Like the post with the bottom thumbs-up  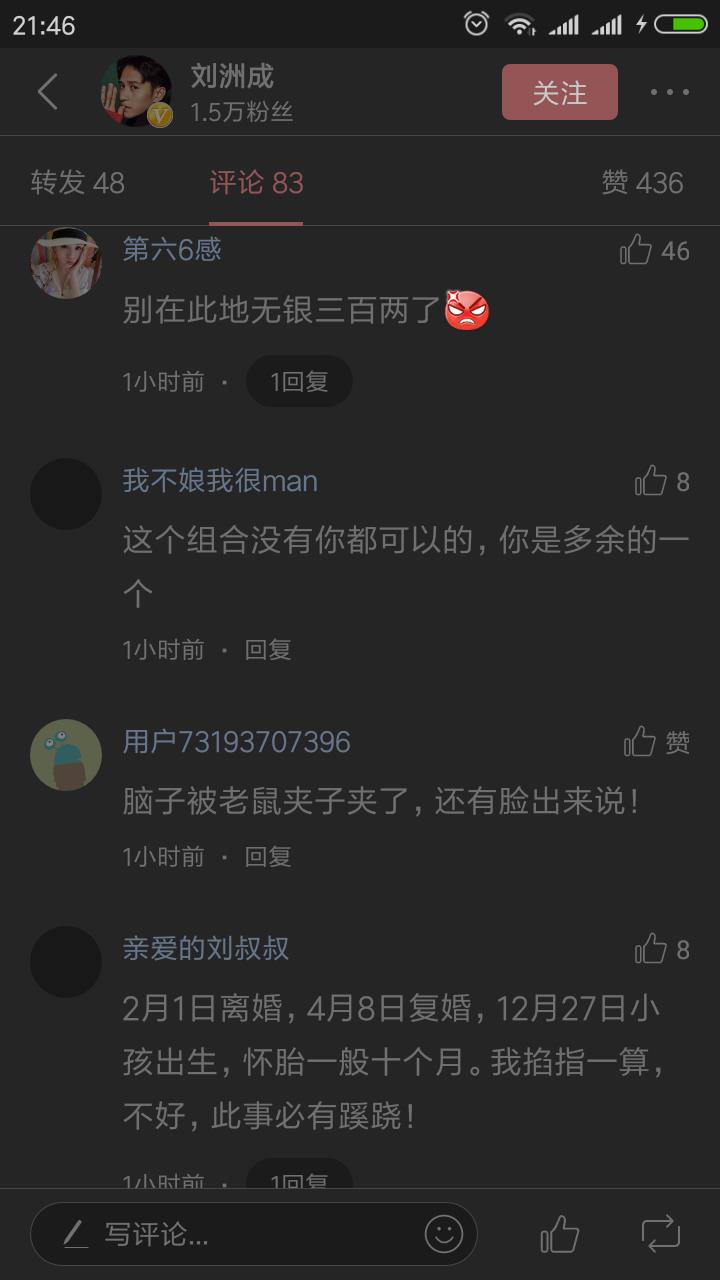(x=560, y=1234)
